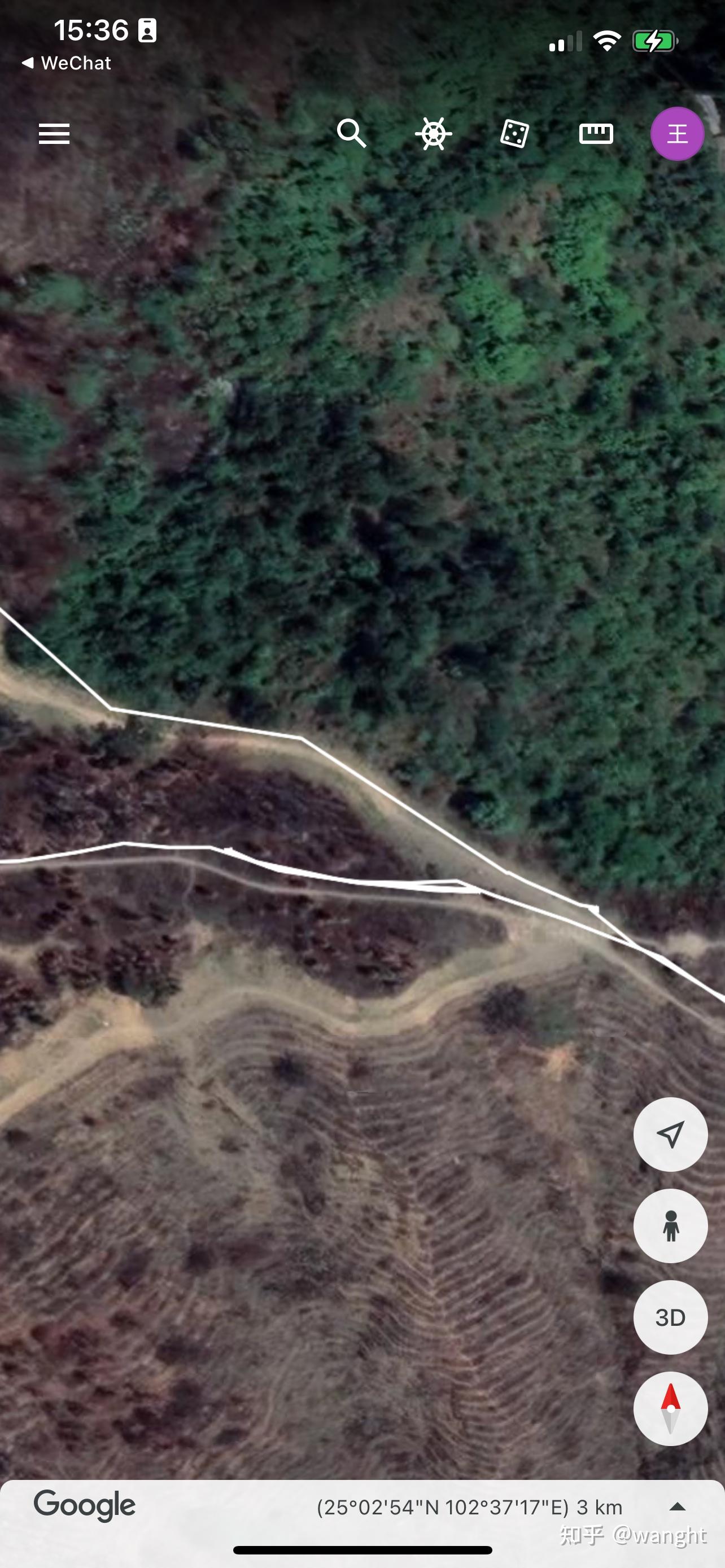Fly to my current location

(670, 1134)
